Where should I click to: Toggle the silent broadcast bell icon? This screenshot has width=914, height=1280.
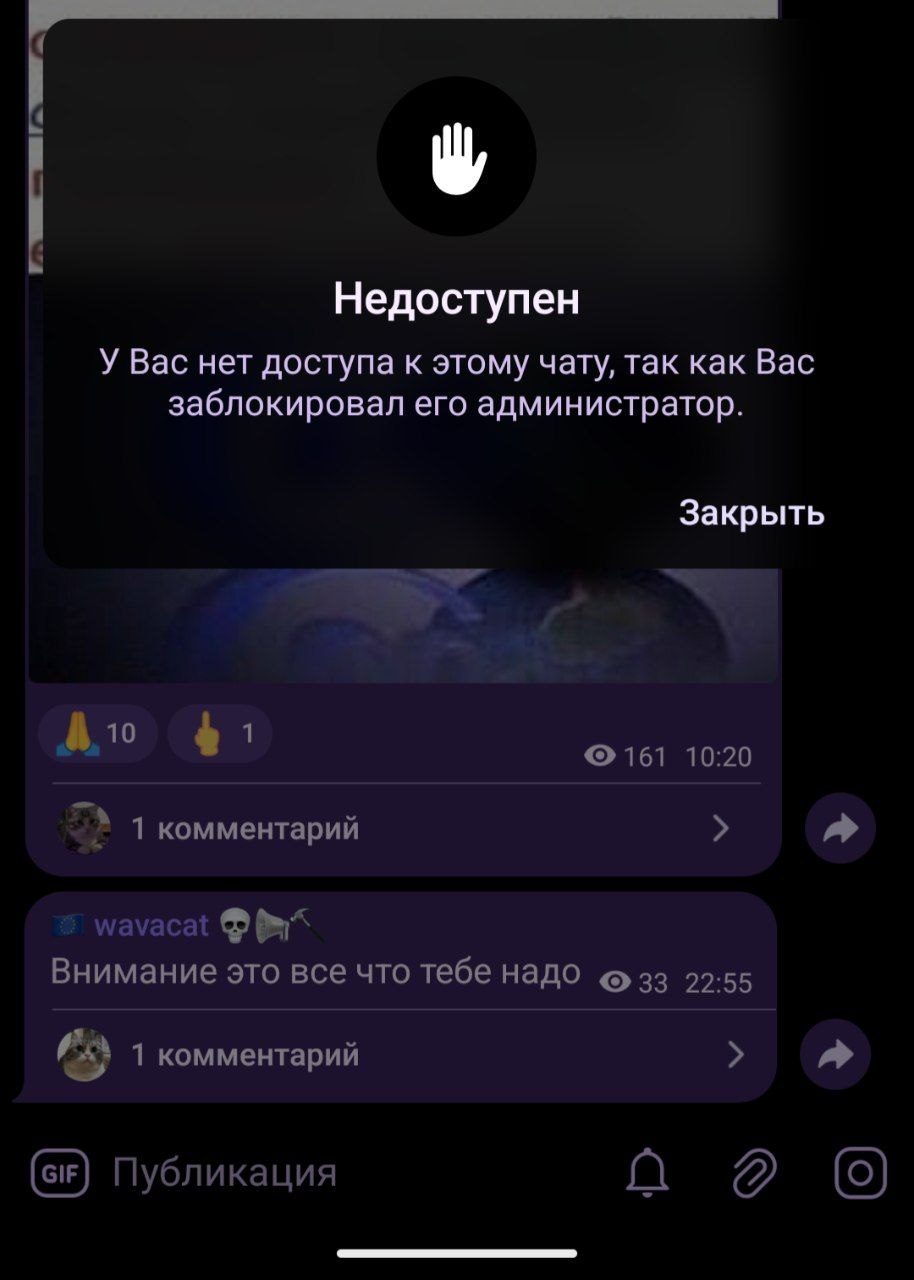coord(647,1172)
